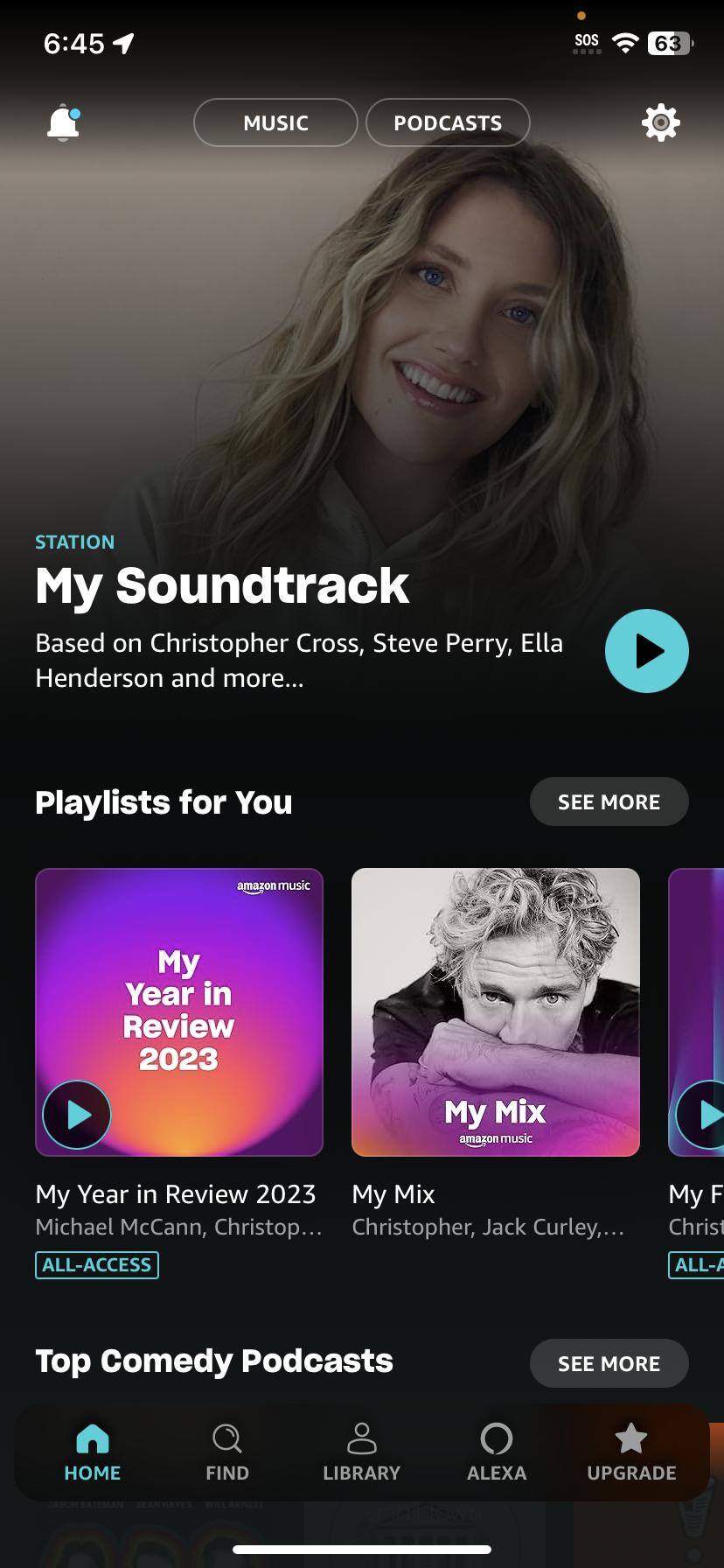Select the Music filter chip
The image size is (724, 1568).
click(275, 122)
